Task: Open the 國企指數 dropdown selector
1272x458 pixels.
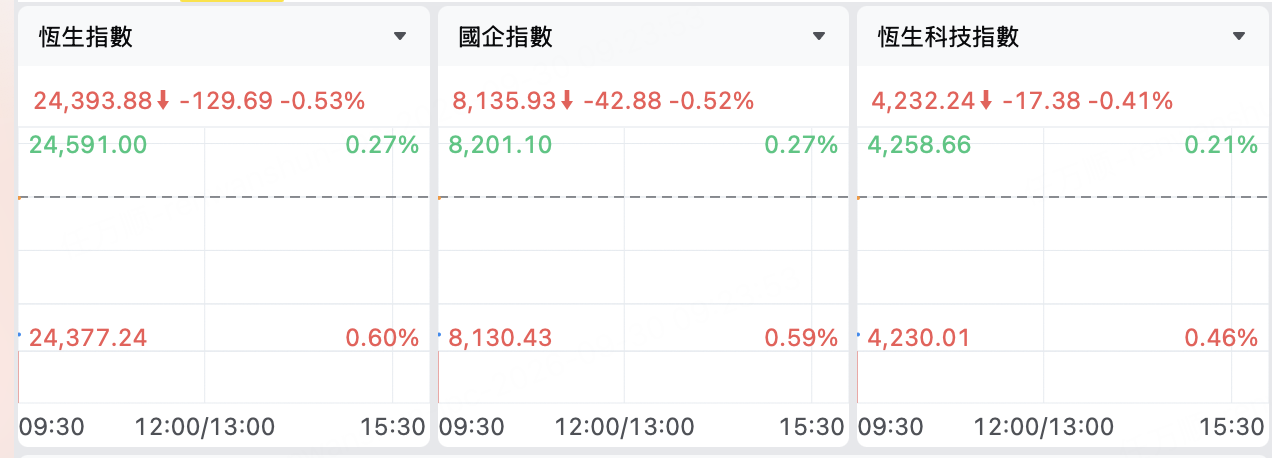Action: [x=643, y=37]
